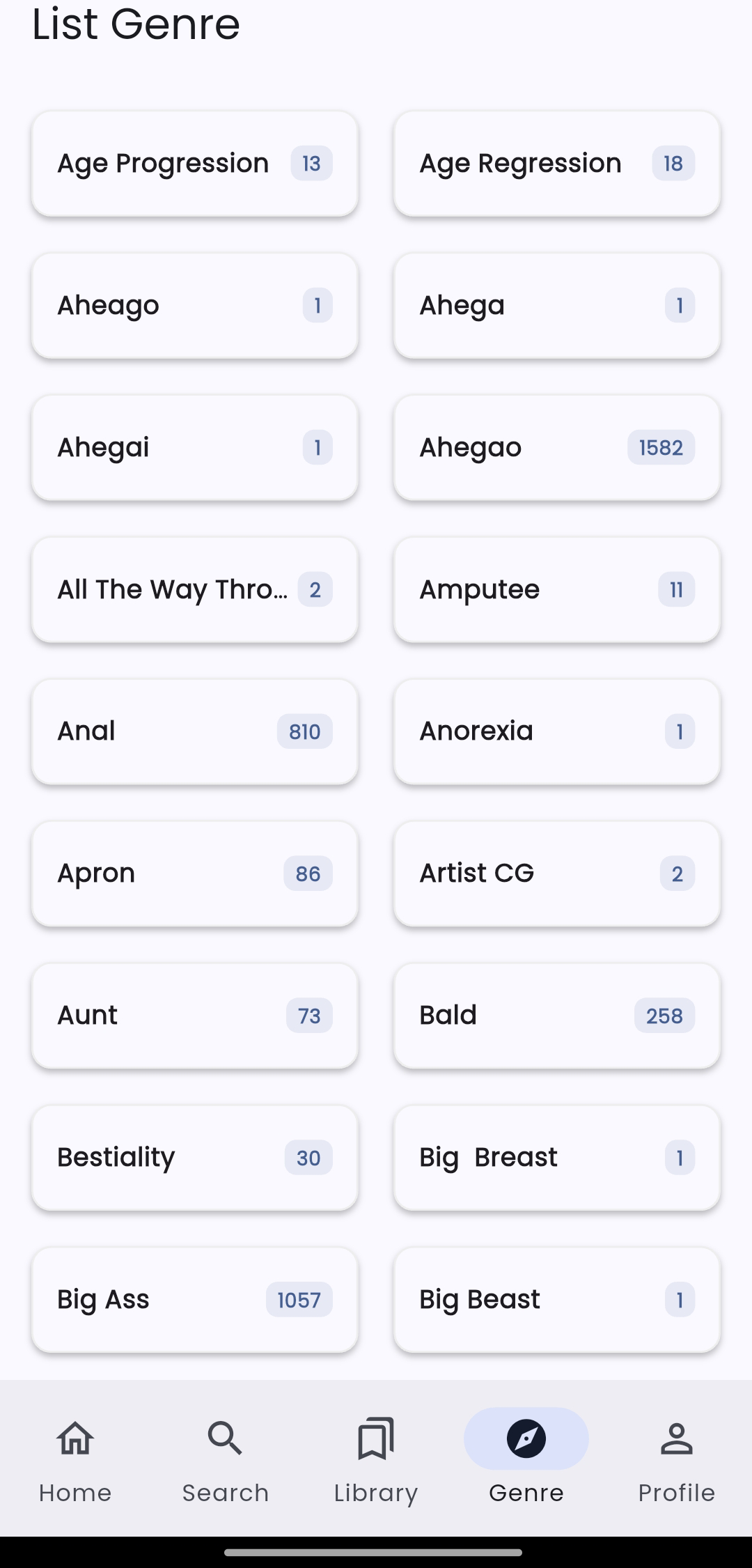This screenshot has width=752, height=1568.
Task: Select the Bald genre
Action: pos(556,1015)
